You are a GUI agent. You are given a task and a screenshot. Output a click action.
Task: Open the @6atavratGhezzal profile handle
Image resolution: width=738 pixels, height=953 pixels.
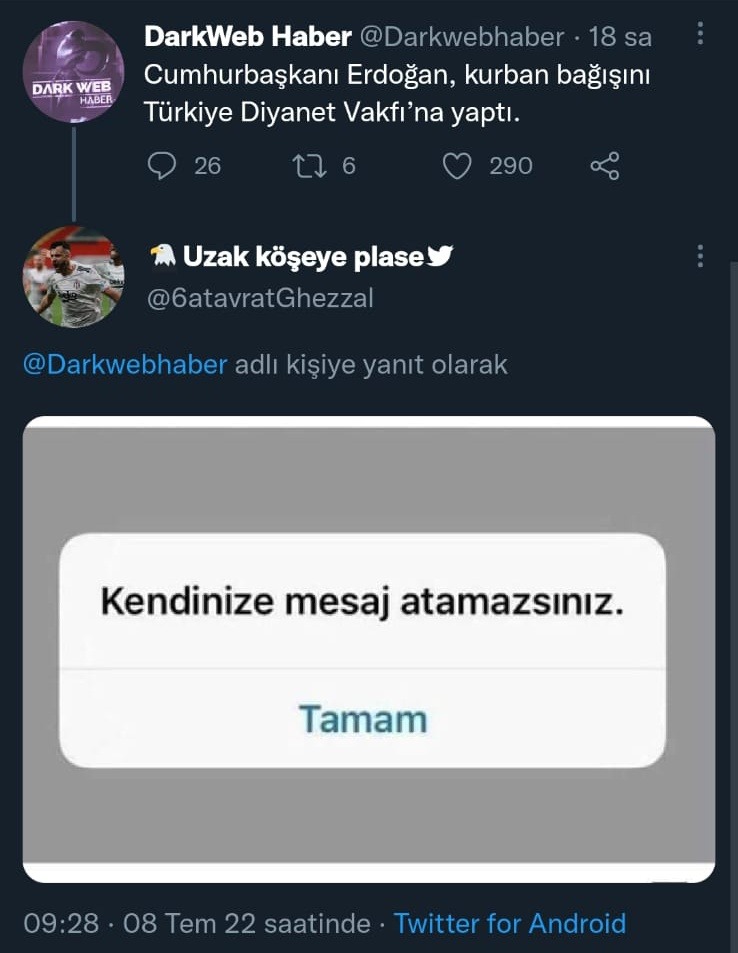pyautogui.click(x=260, y=298)
